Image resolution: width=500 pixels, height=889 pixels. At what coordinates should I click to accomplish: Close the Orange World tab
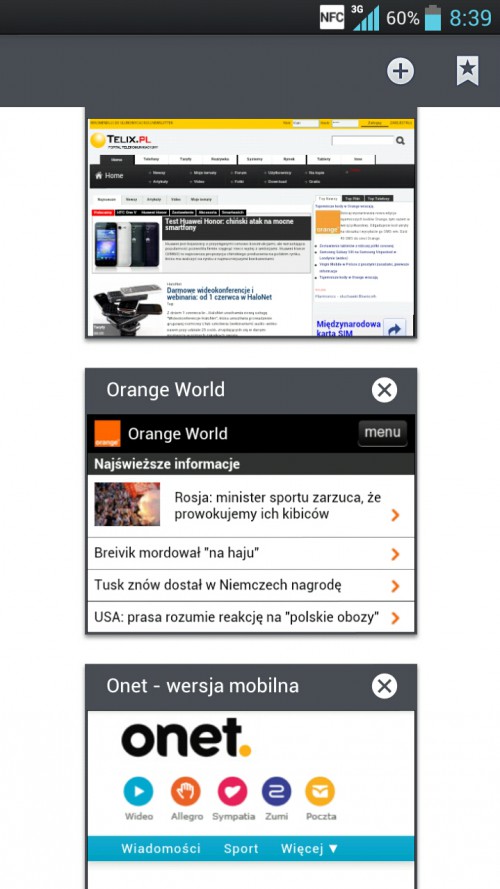coord(384,390)
